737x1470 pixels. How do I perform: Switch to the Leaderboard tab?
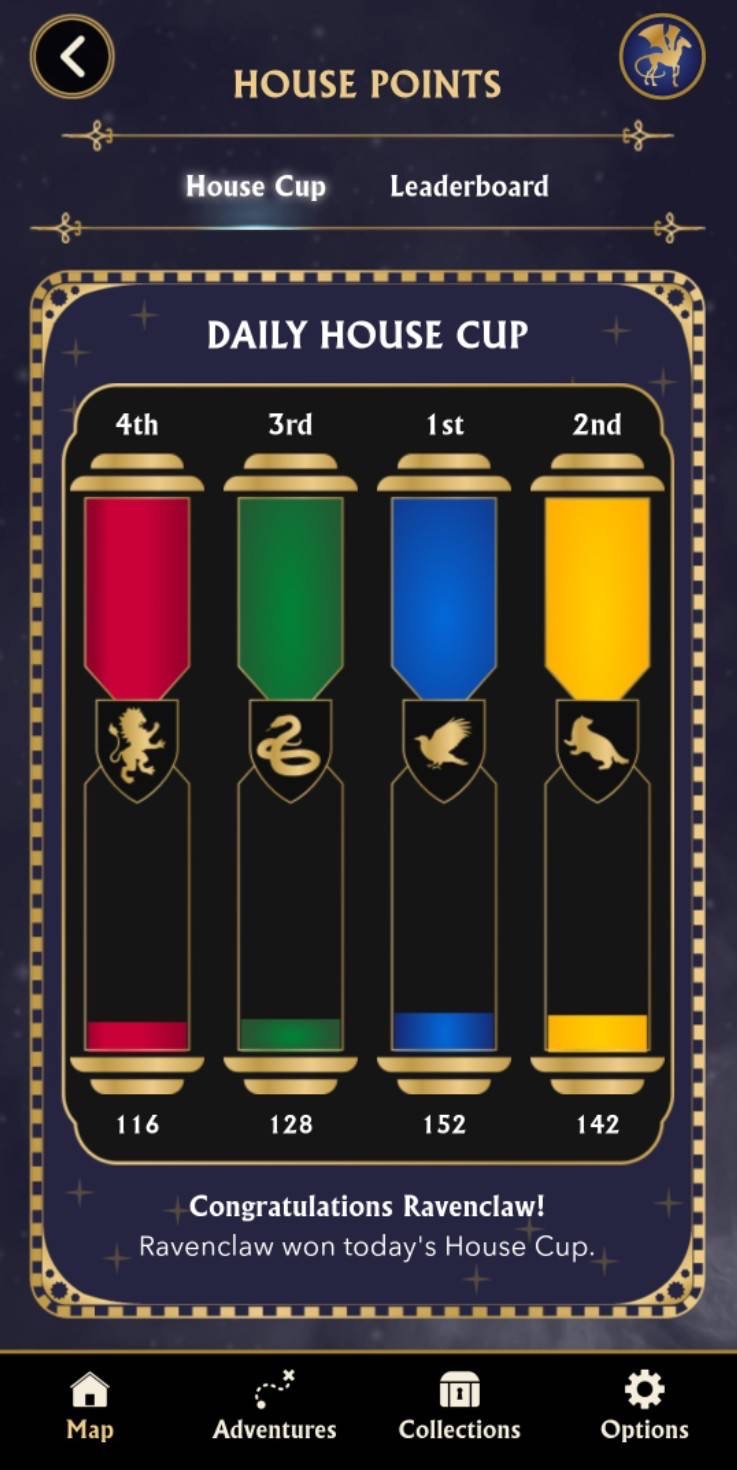tap(469, 187)
